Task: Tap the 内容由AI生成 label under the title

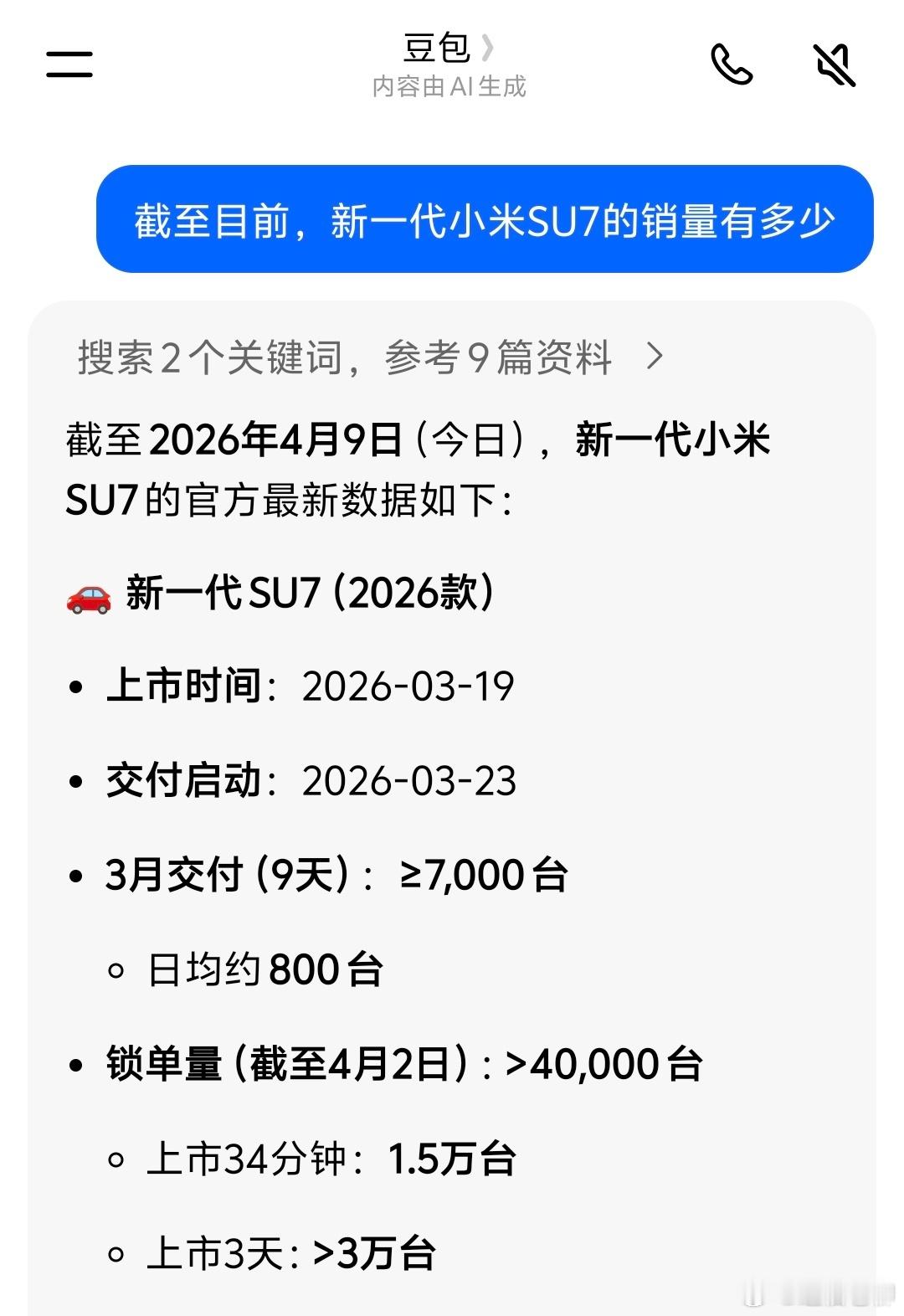Action: [x=450, y=86]
